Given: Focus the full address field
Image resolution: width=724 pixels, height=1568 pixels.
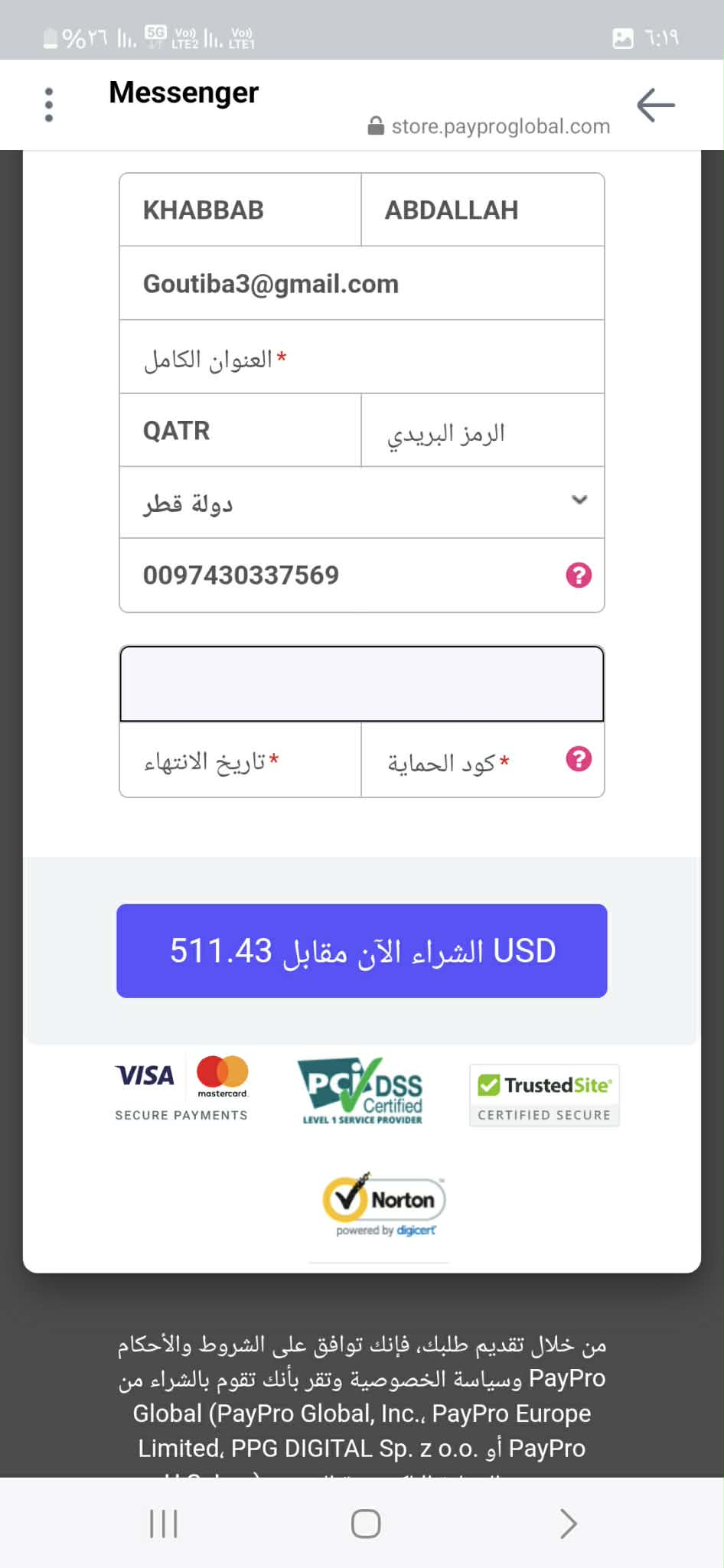Looking at the screenshot, I should click(x=361, y=357).
